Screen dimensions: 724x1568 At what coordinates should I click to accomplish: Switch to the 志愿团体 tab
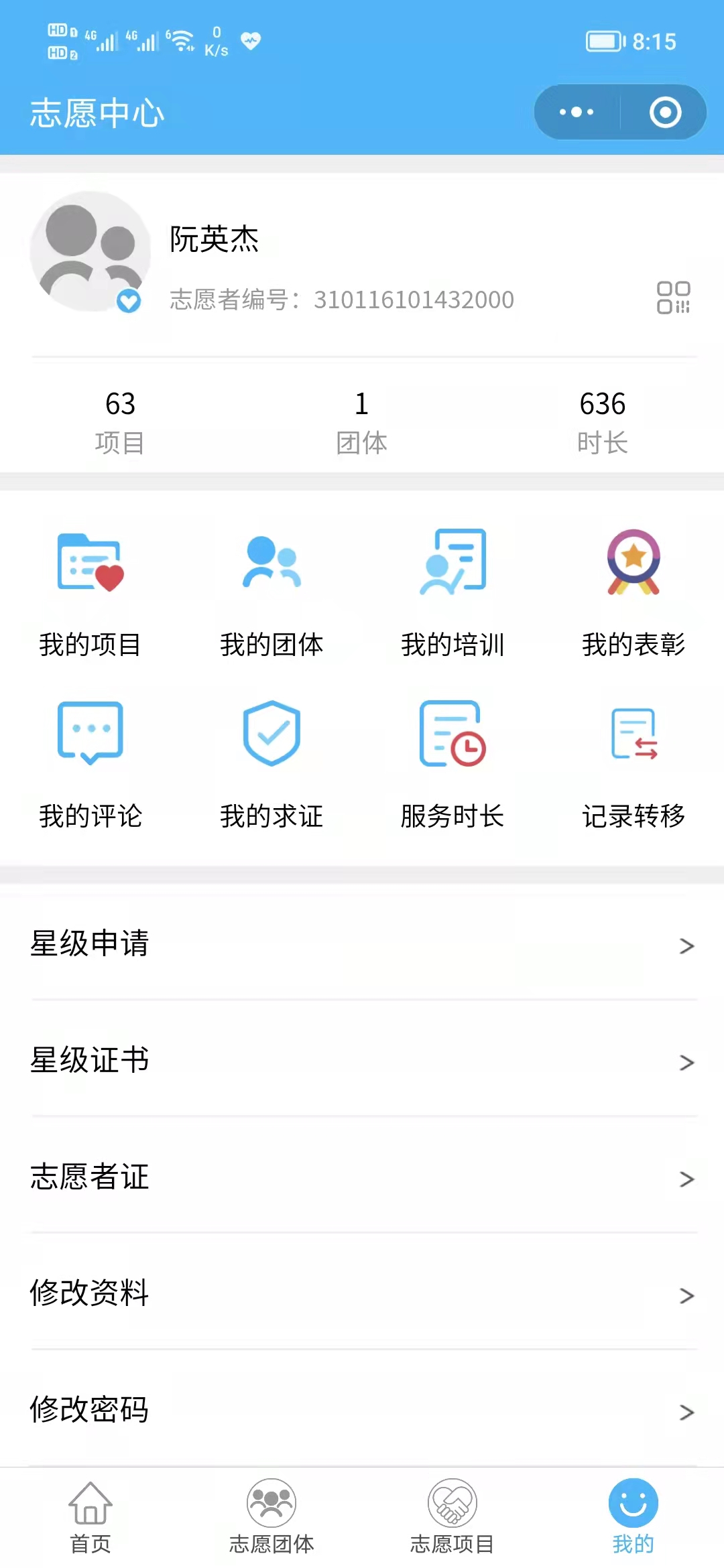coord(271,1517)
